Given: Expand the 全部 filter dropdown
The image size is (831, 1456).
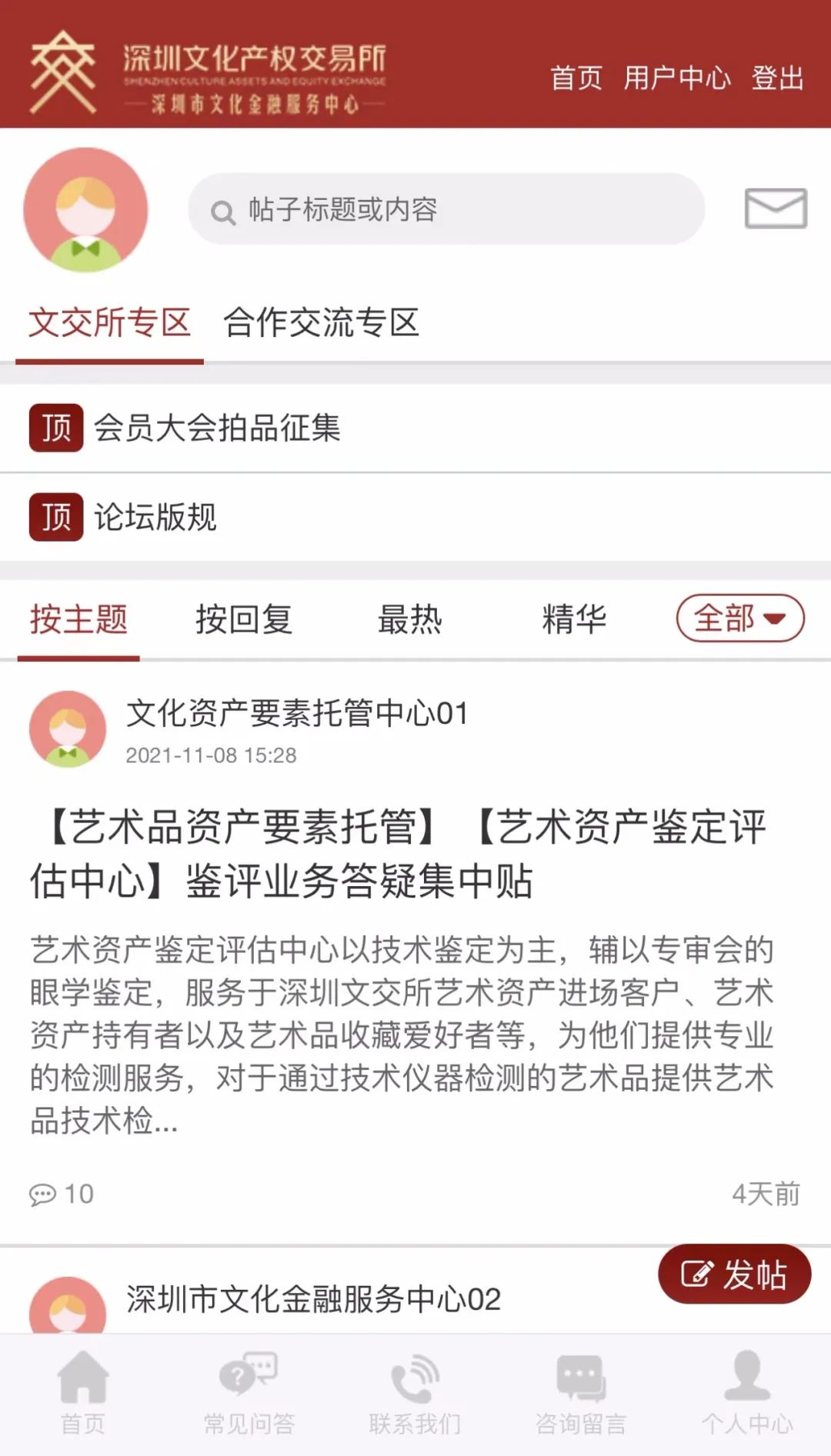Looking at the screenshot, I should (739, 618).
